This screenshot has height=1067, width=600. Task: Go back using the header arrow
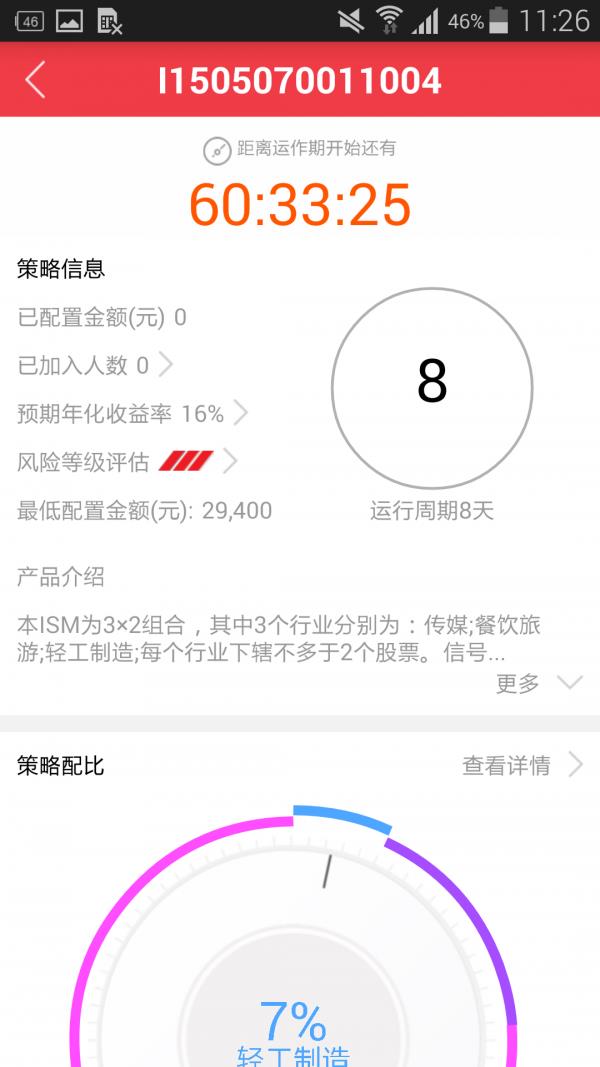[x=36, y=80]
